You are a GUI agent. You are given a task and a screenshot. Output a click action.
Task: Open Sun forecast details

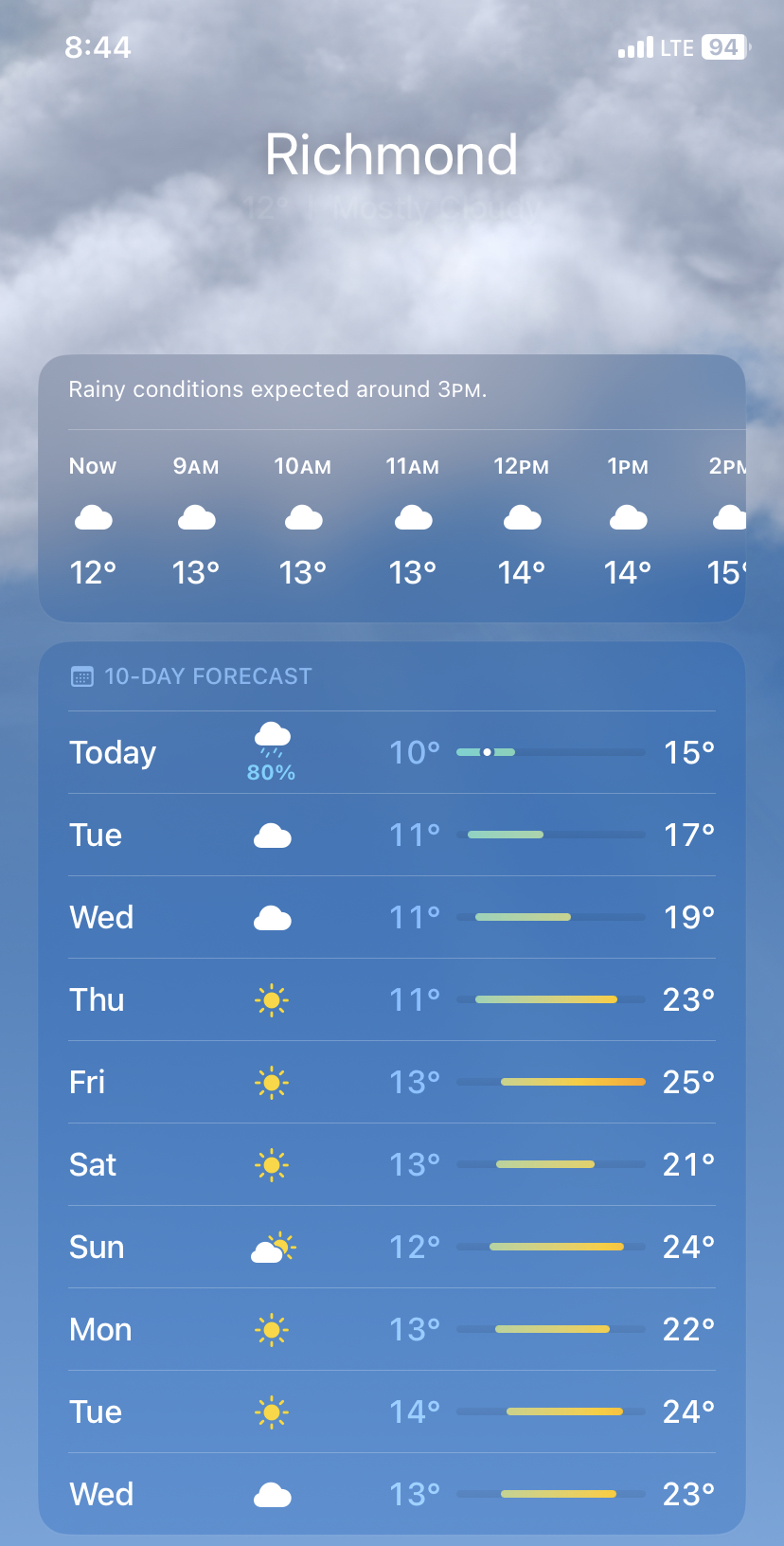(x=392, y=1247)
